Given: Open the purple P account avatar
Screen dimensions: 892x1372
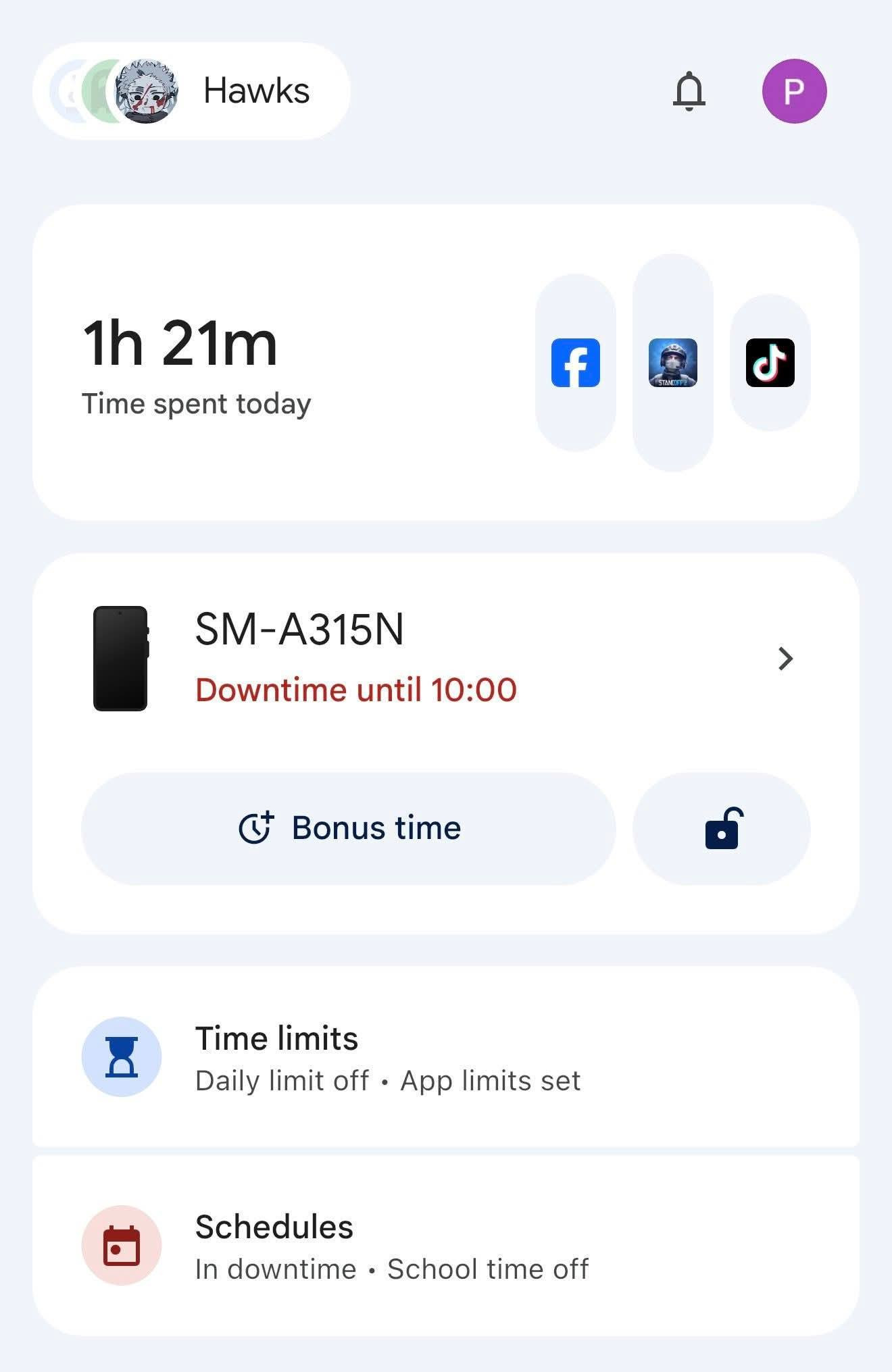Looking at the screenshot, I should tap(794, 91).
